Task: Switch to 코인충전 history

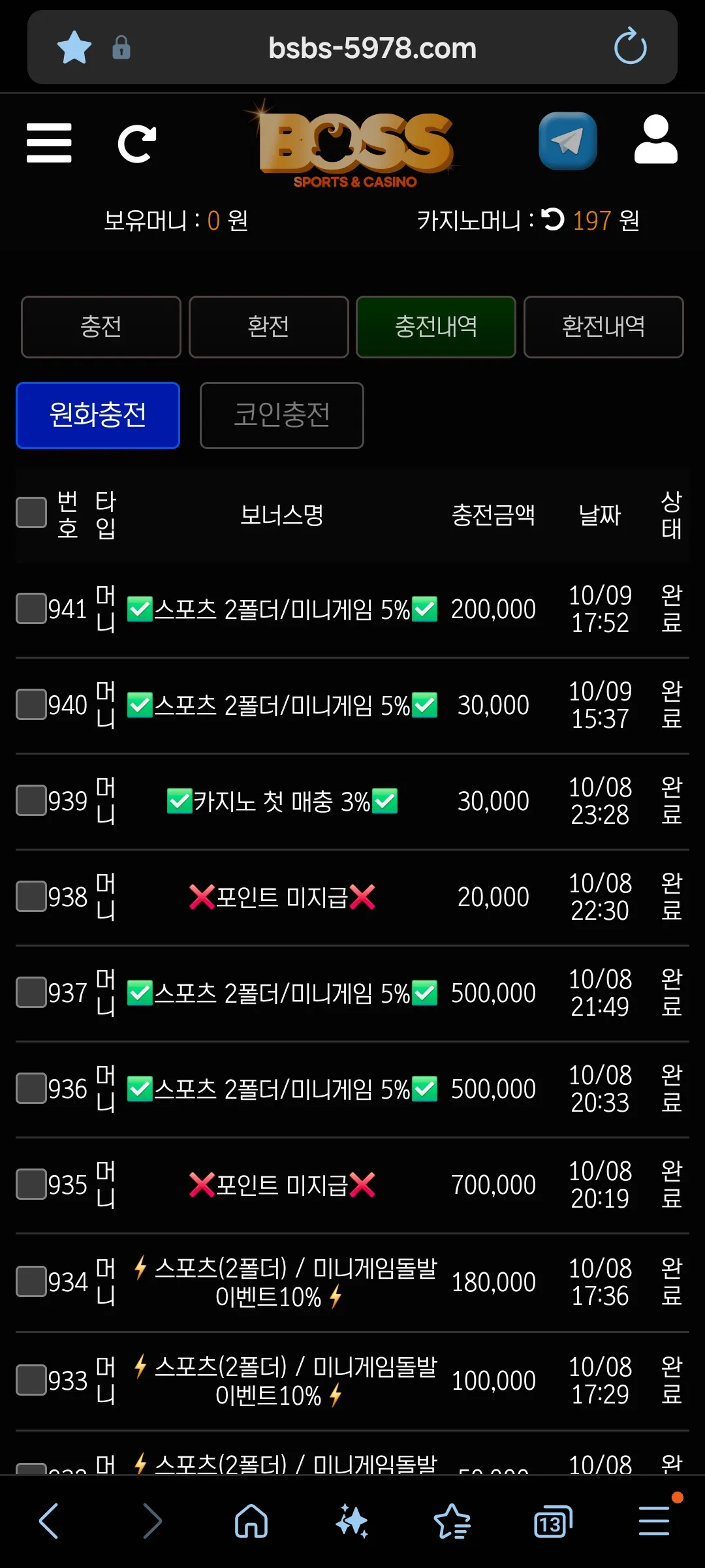Action: pyautogui.click(x=282, y=415)
